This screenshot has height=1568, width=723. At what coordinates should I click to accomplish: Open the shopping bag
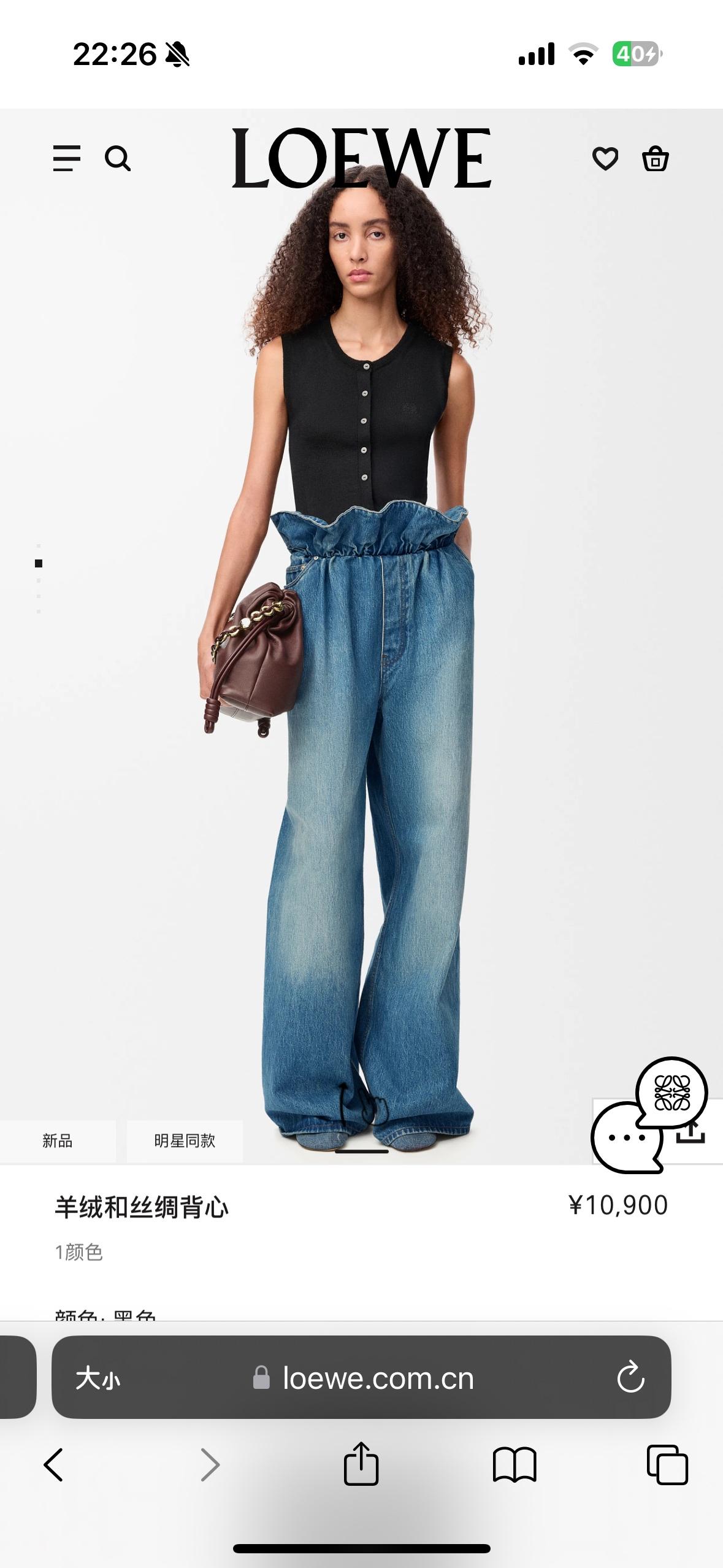[x=655, y=159]
